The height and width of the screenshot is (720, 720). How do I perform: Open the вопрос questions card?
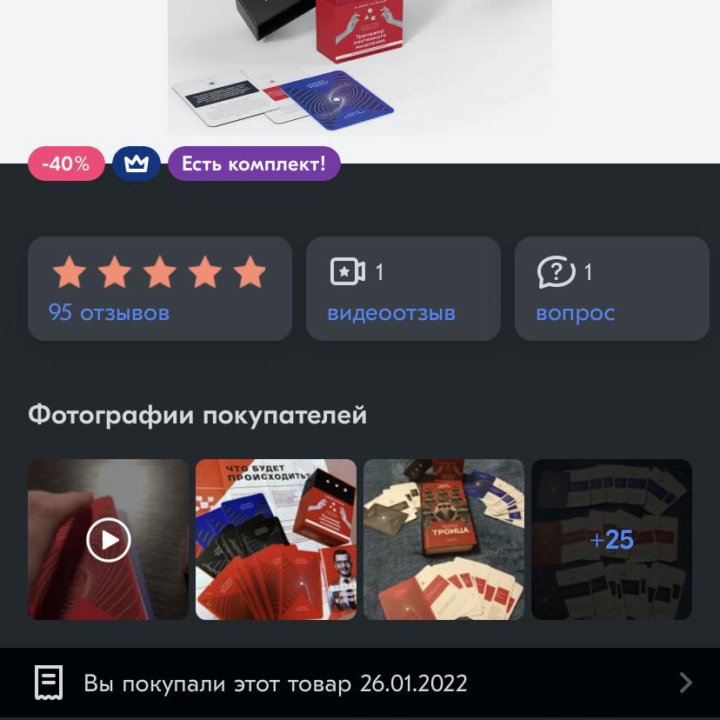611,288
